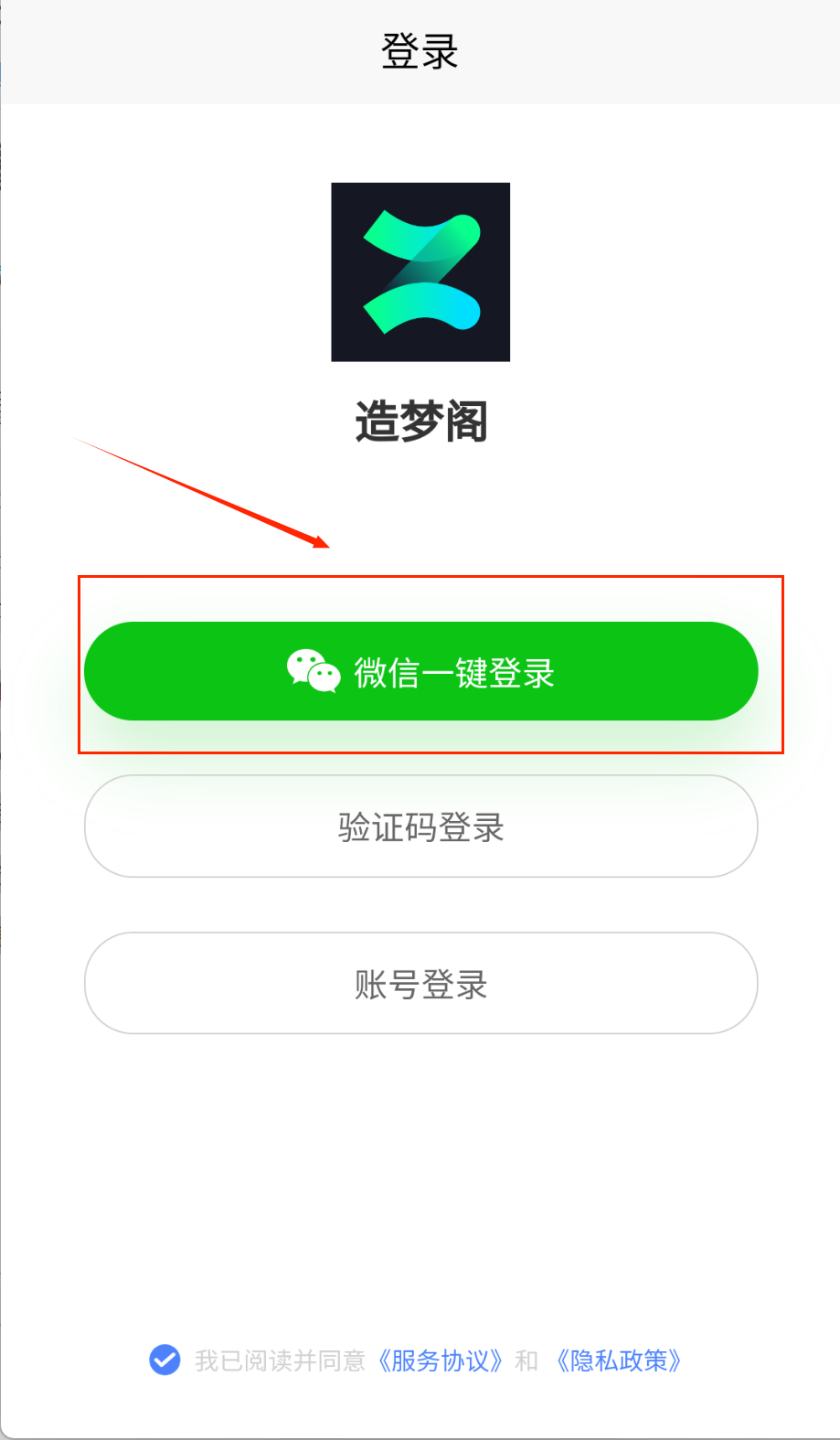
Task: Open the 《服务协议》 link
Action: click(441, 1360)
